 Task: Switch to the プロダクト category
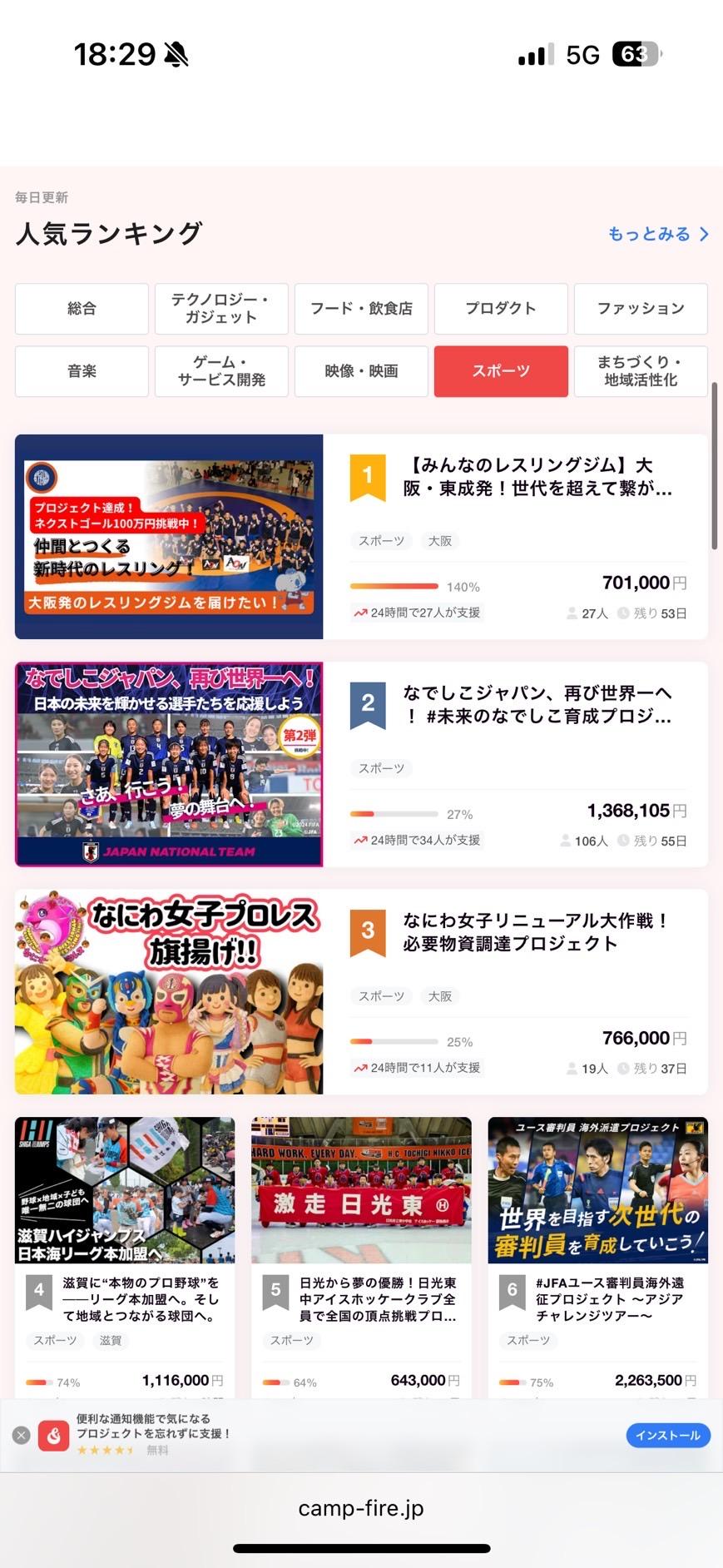[x=501, y=309]
